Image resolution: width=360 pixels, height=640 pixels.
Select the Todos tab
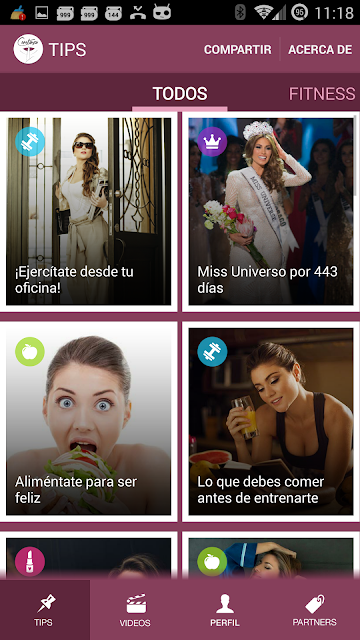pos(180,93)
